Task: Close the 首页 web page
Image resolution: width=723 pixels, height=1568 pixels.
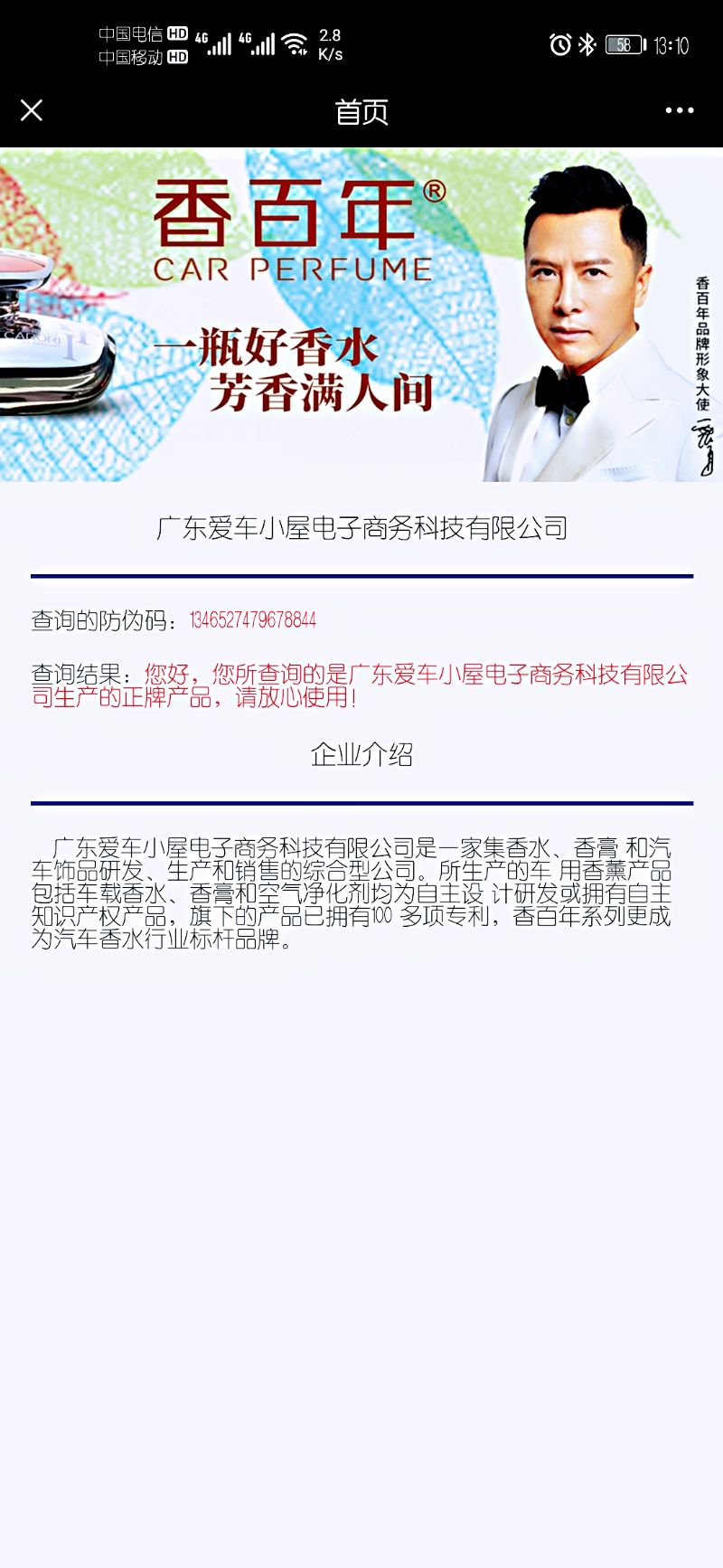Action: [32, 110]
